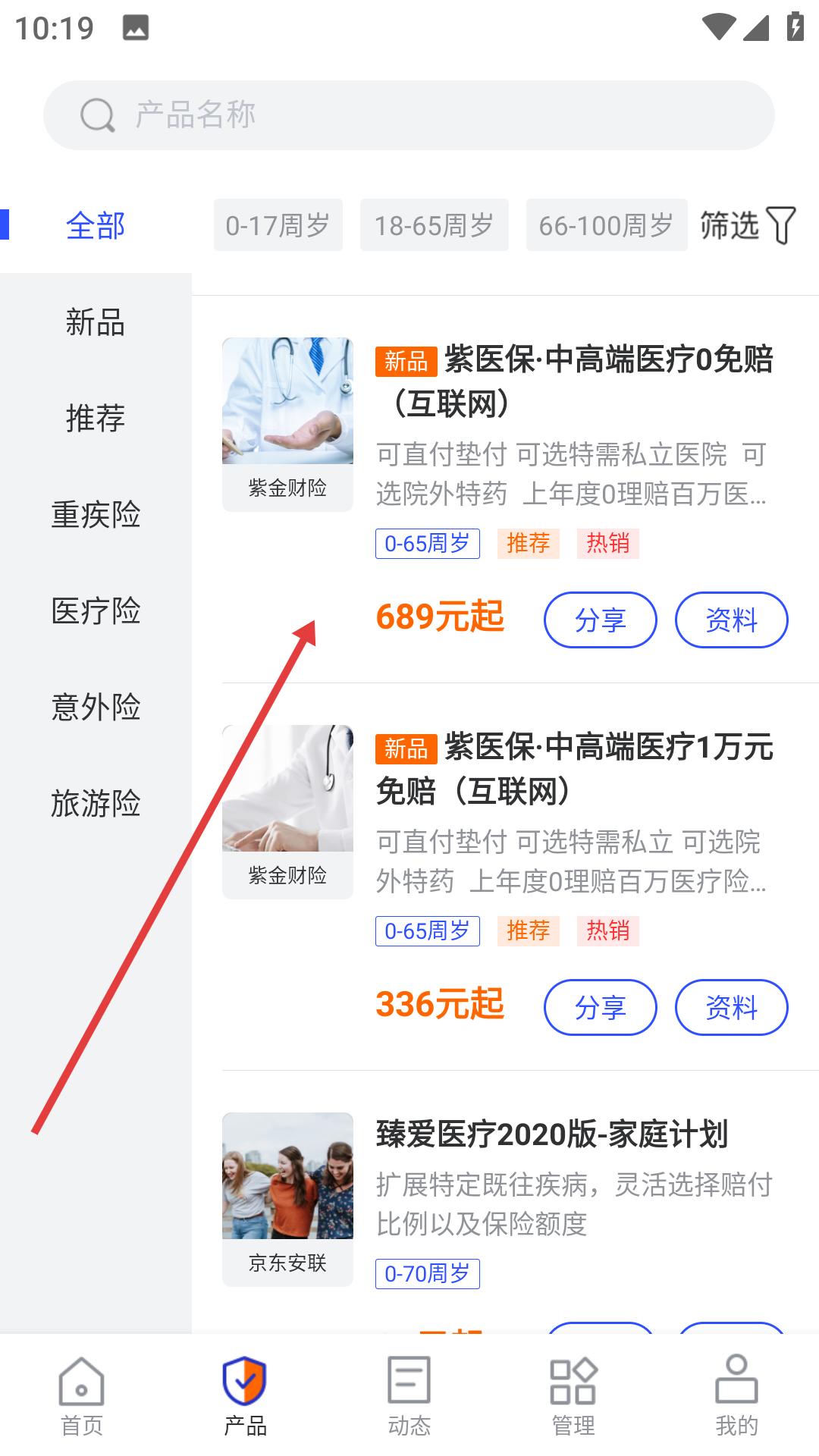Select the 医疗险 category
The image size is (819, 1456).
click(x=96, y=611)
